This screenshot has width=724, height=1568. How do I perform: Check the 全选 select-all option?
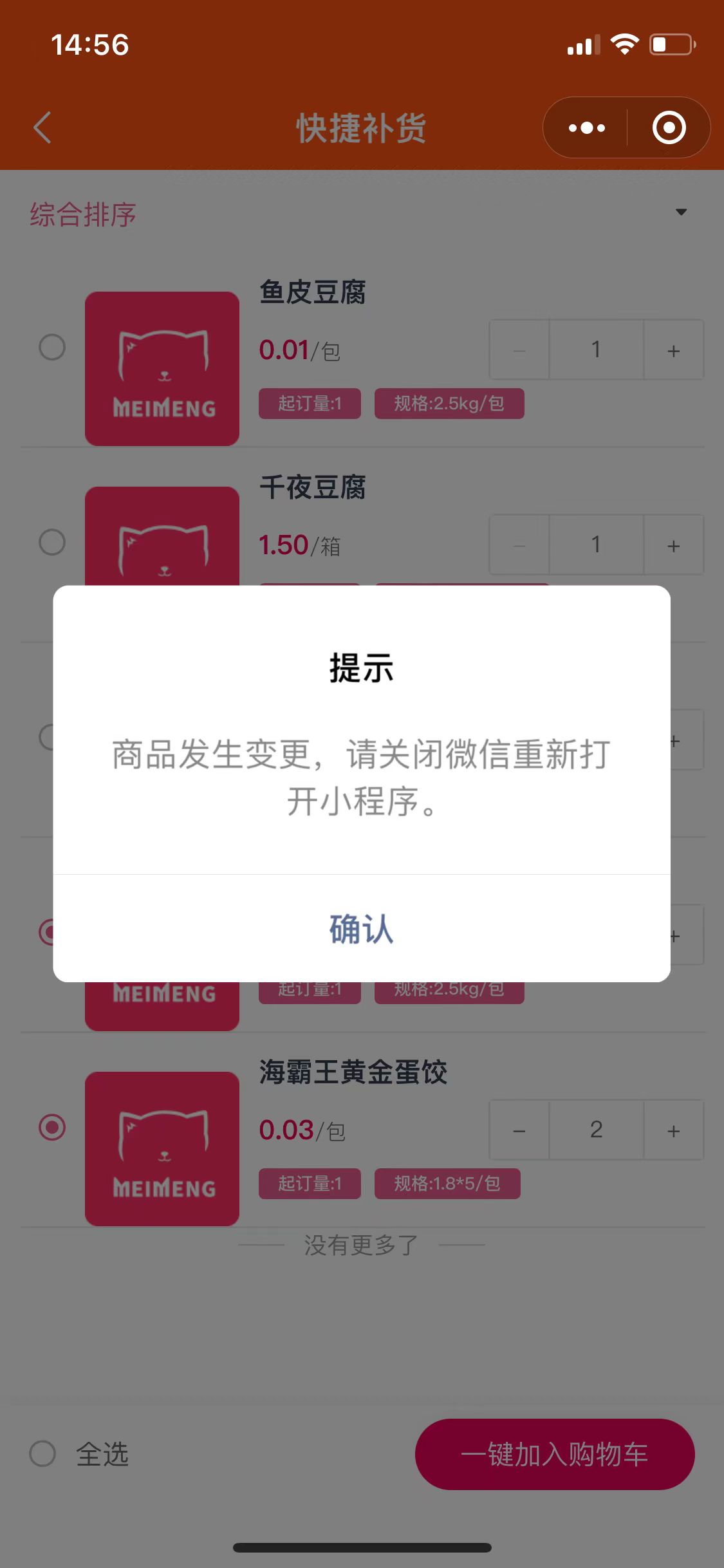[x=43, y=1453]
